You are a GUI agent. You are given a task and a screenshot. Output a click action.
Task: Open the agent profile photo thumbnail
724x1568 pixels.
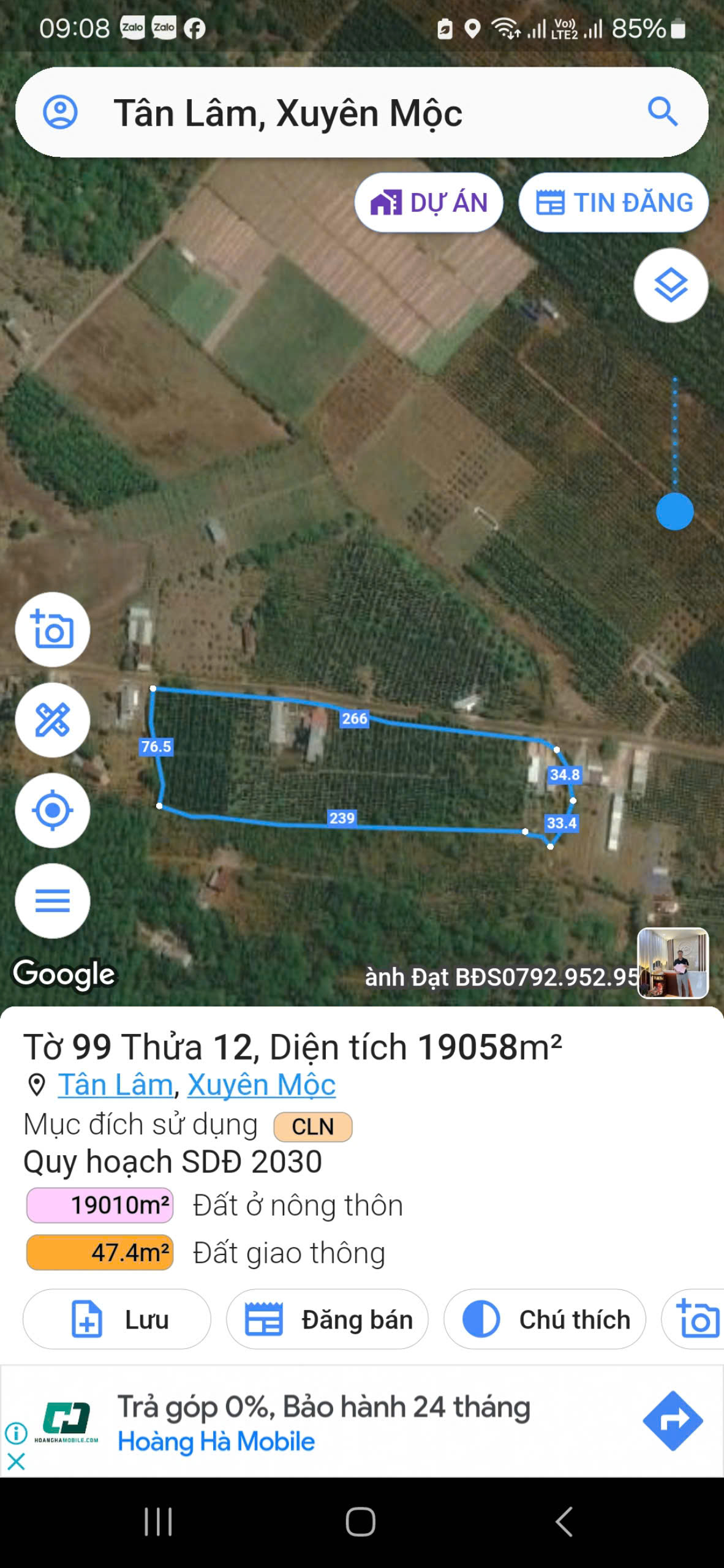[x=673, y=963]
